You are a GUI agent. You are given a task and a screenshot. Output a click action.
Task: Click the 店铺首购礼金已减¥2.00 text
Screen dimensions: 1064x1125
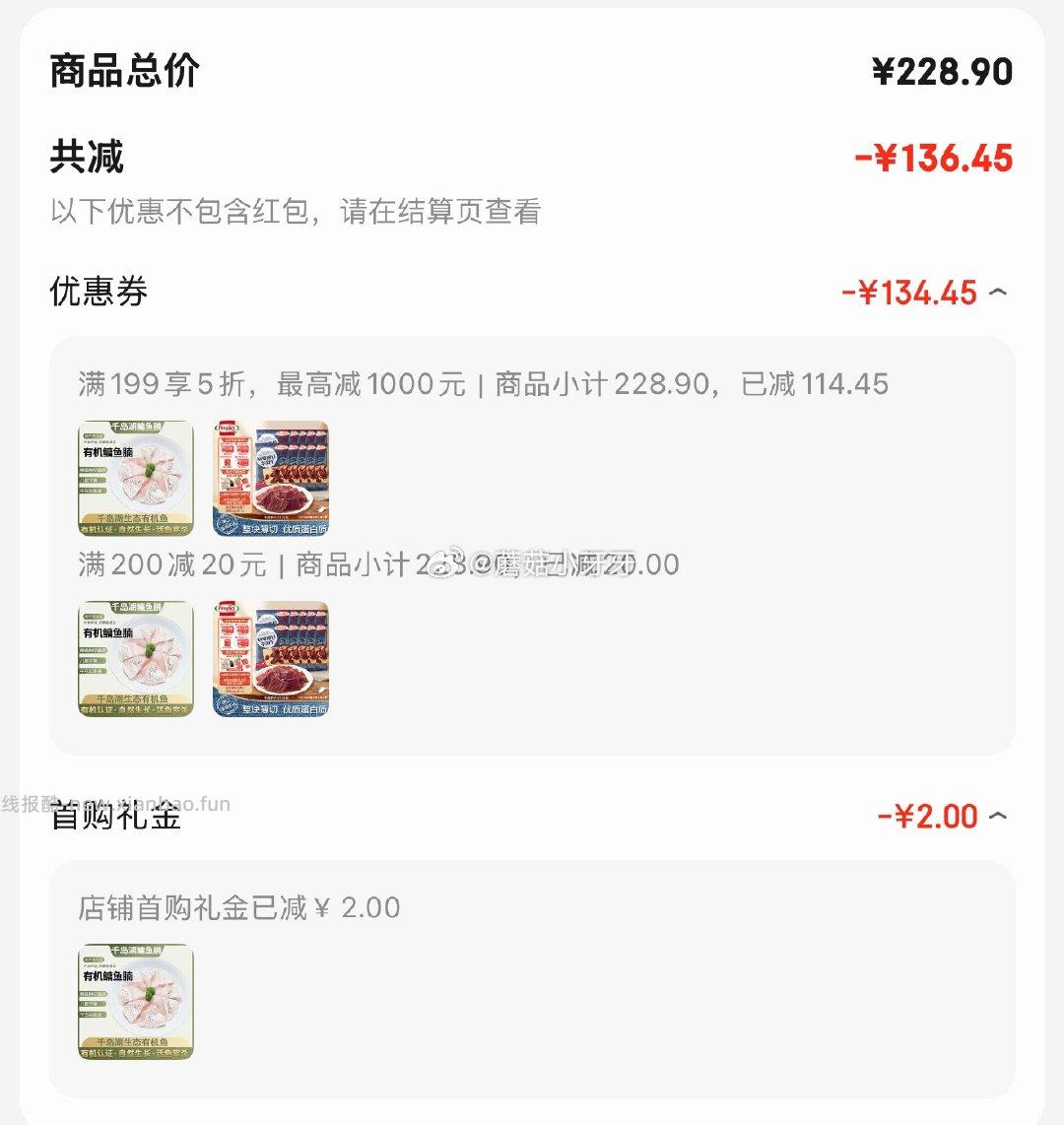(x=239, y=908)
